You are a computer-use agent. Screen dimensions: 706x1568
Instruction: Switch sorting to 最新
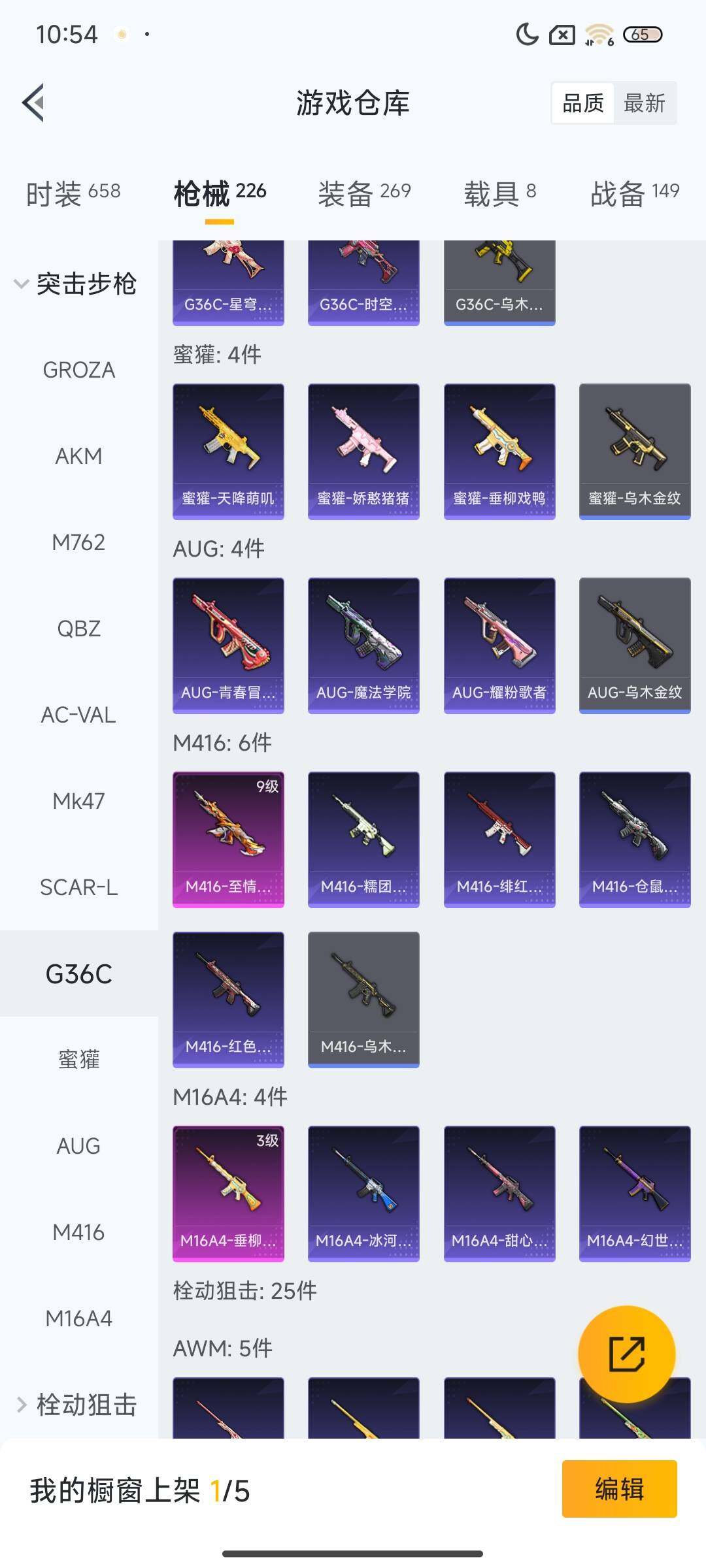[x=644, y=103]
